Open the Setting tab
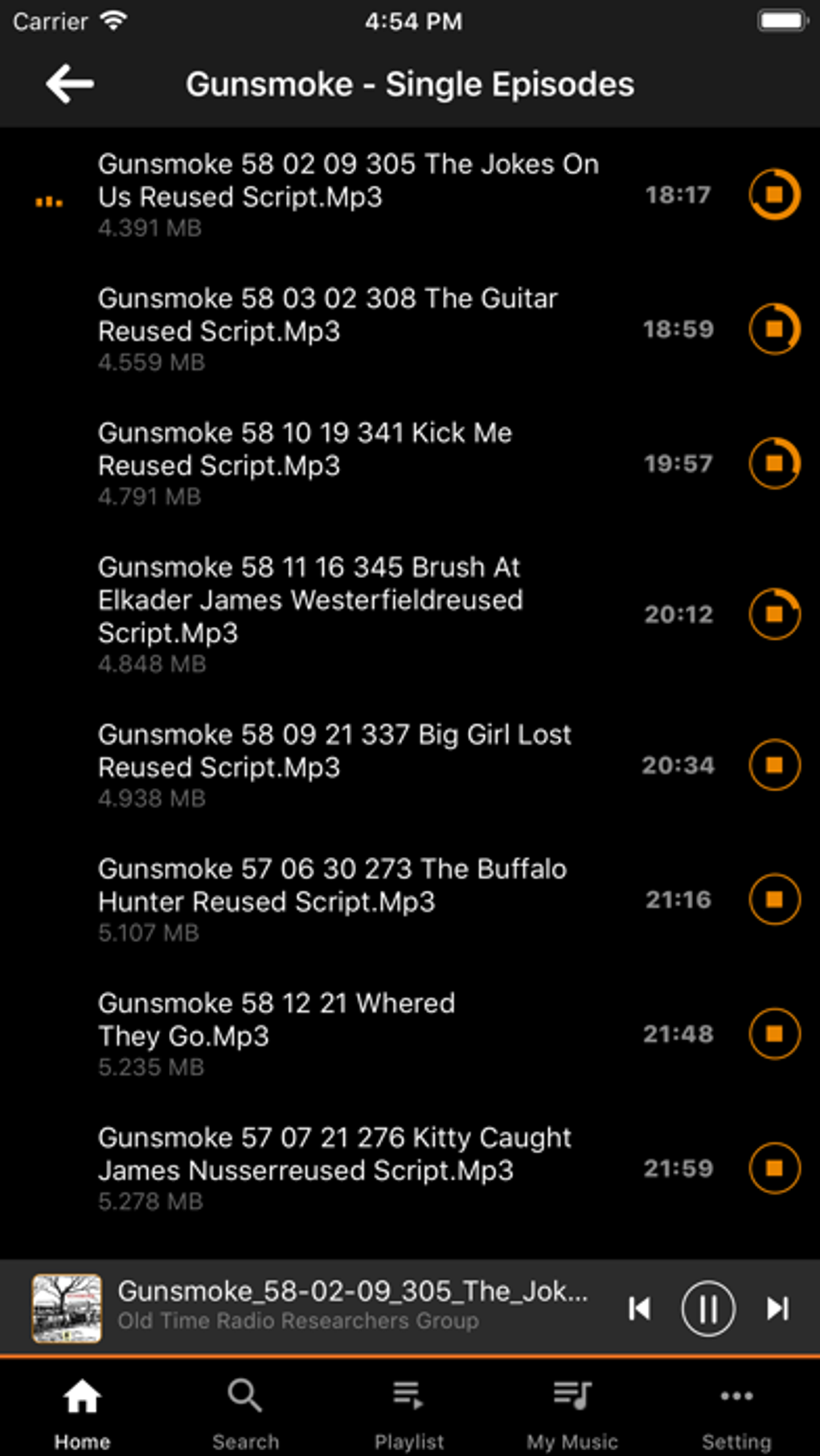Image resolution: width=820 pixels, height=1456 pixels. click(x=736, y=1411)
